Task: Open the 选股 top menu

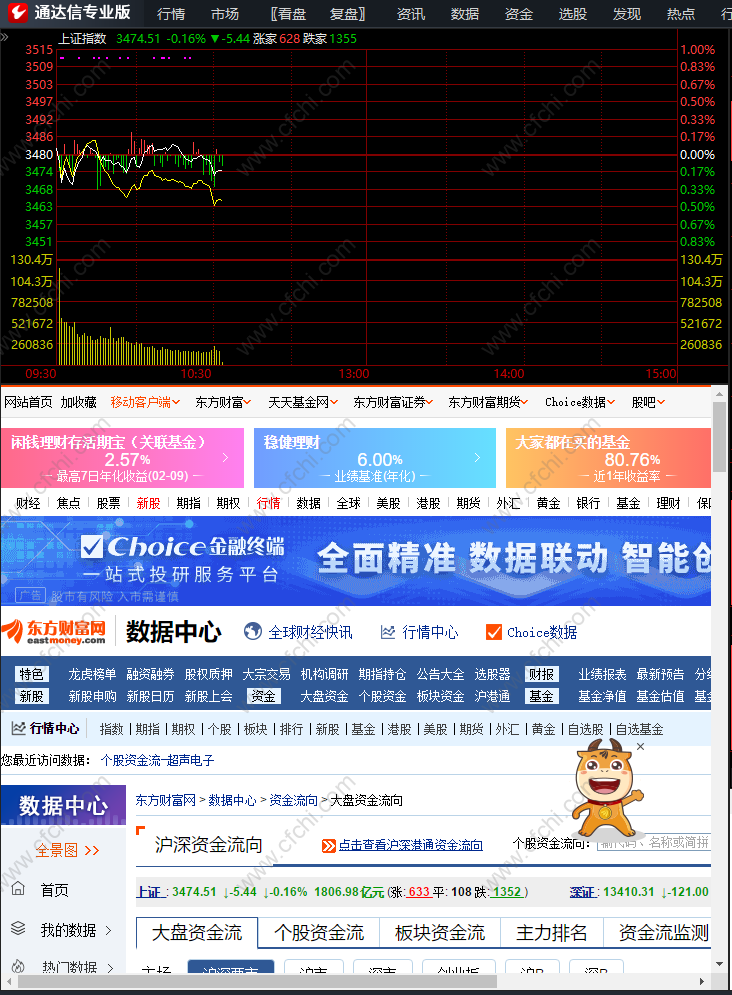Action: pos(572,14)
